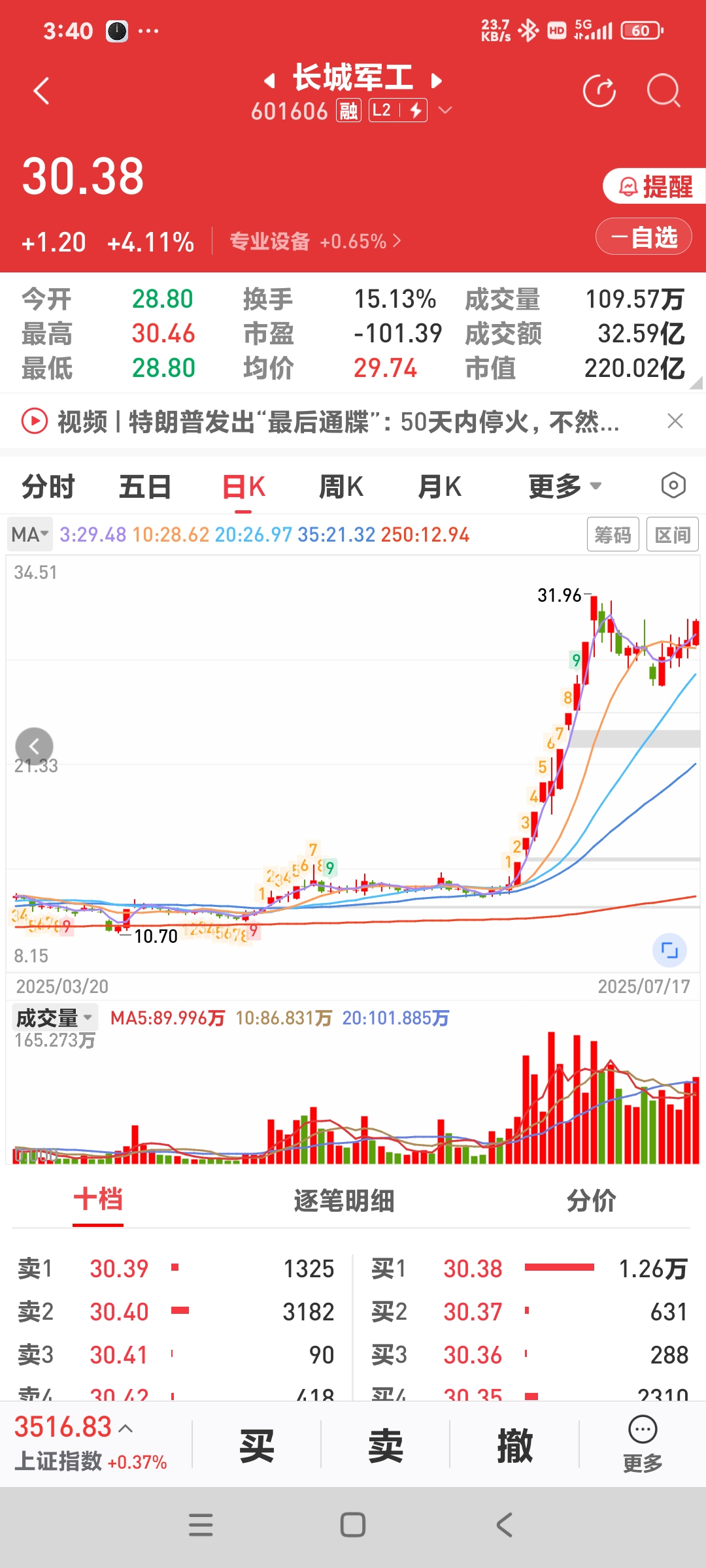Screen dimensions: 706x1568
Task: Tap the 区间 range statistics button
Action: 672,535
